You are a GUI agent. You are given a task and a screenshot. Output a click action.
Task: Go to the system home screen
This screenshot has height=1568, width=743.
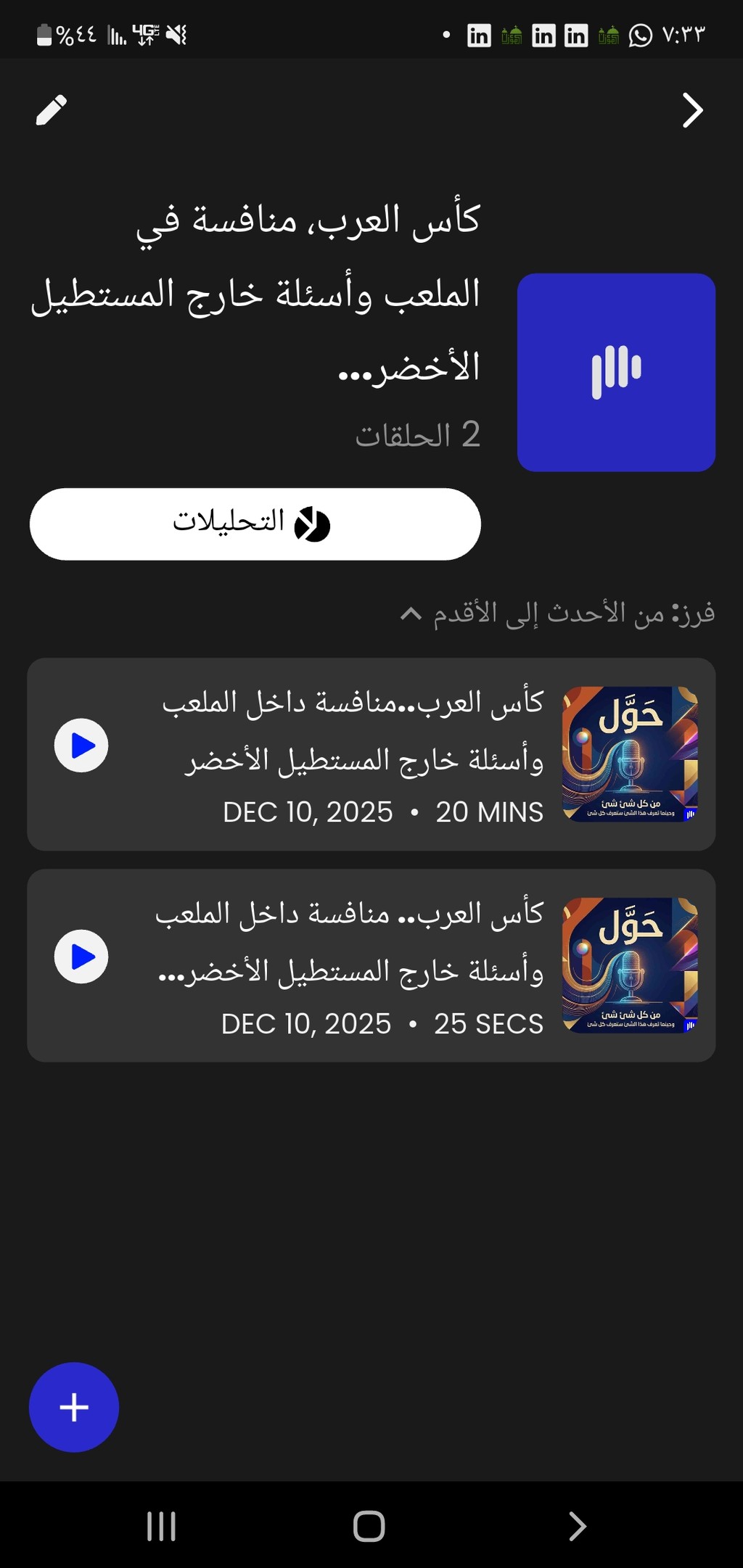tap(369, 1526)
